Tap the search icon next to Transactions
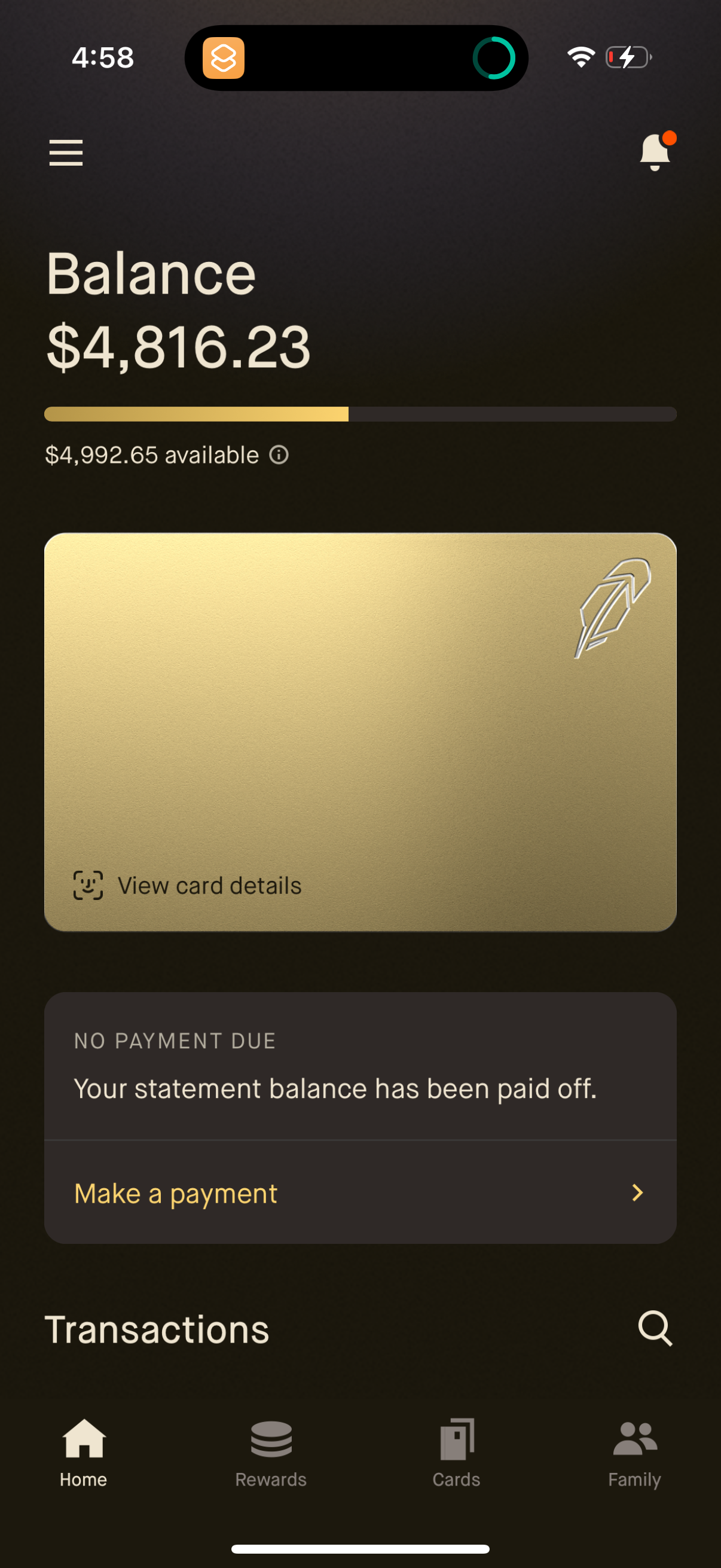 click(x=654, y=1328)
